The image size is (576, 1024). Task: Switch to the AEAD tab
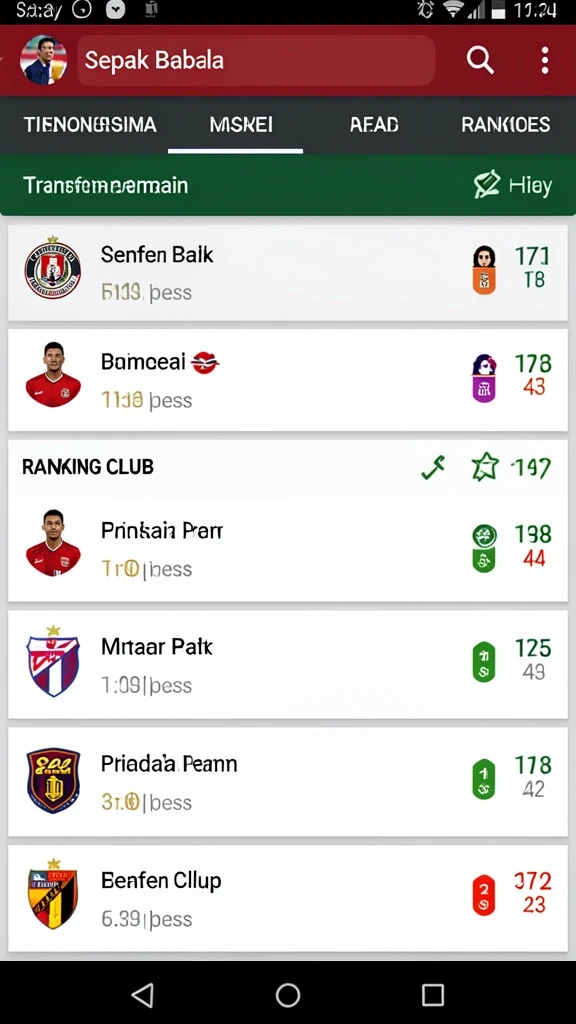[374, 125]
